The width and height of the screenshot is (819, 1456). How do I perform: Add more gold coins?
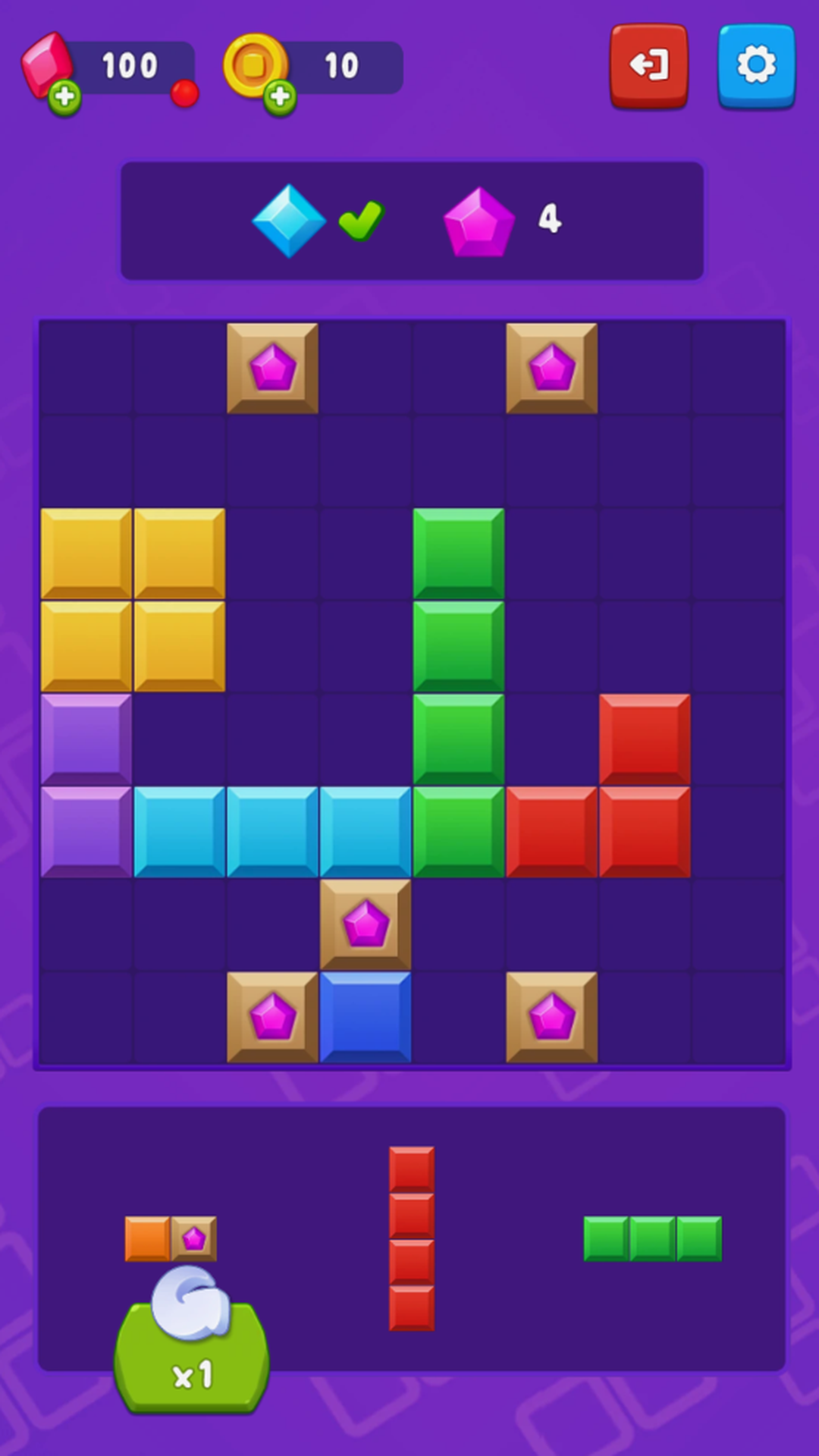280,97
